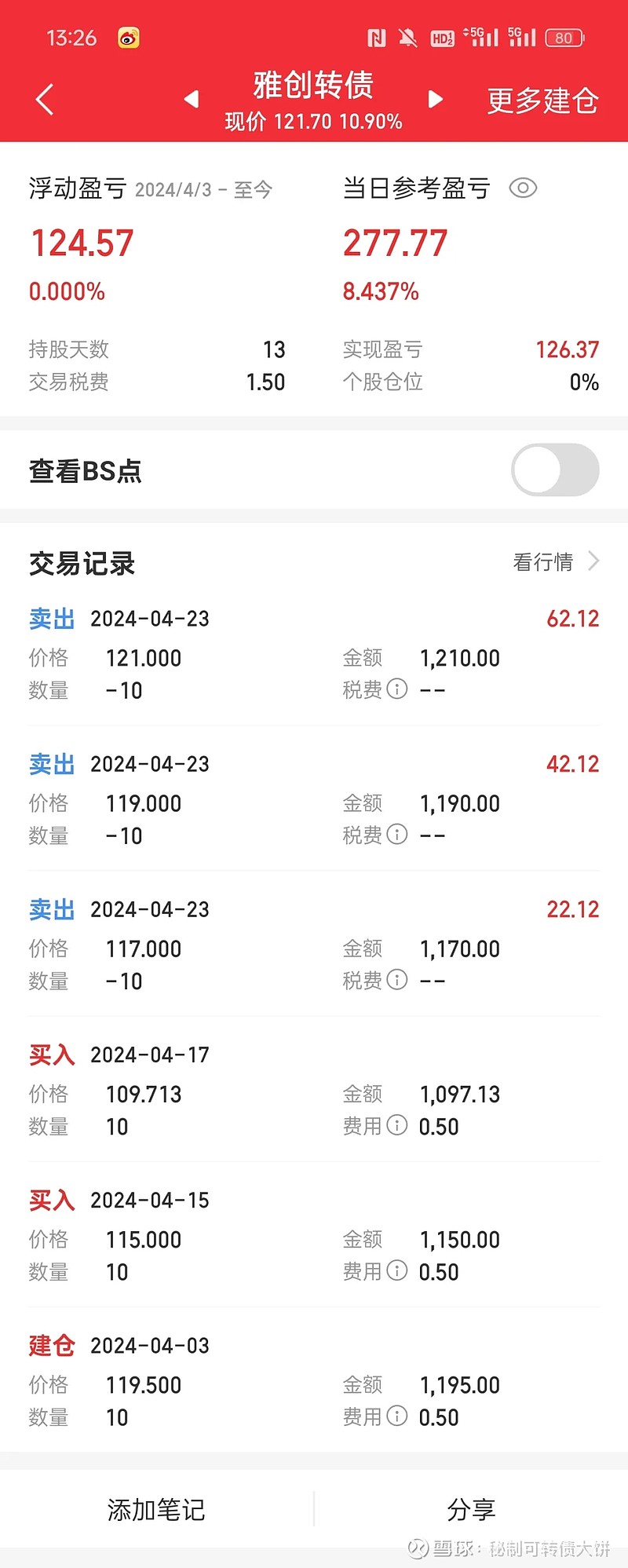Image resolution: width=628 pixels, height=1568 pixels.
Task: Hide profit figures via eye icon beside 当日参考盈亏
Action: (523, 188)
